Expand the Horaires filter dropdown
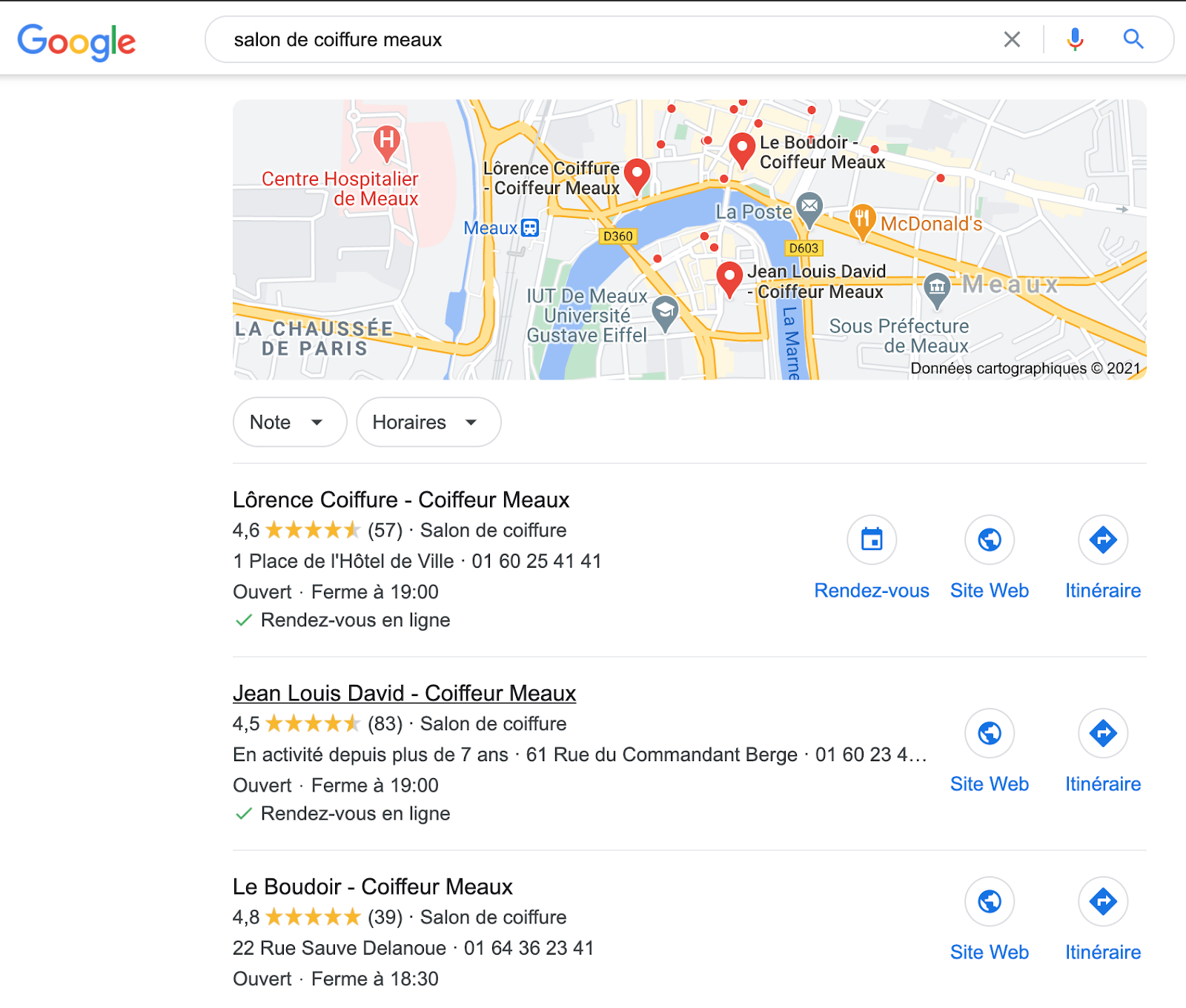Image resolution: width=1186 pixels, height=1008 pixels. point(428,422)
